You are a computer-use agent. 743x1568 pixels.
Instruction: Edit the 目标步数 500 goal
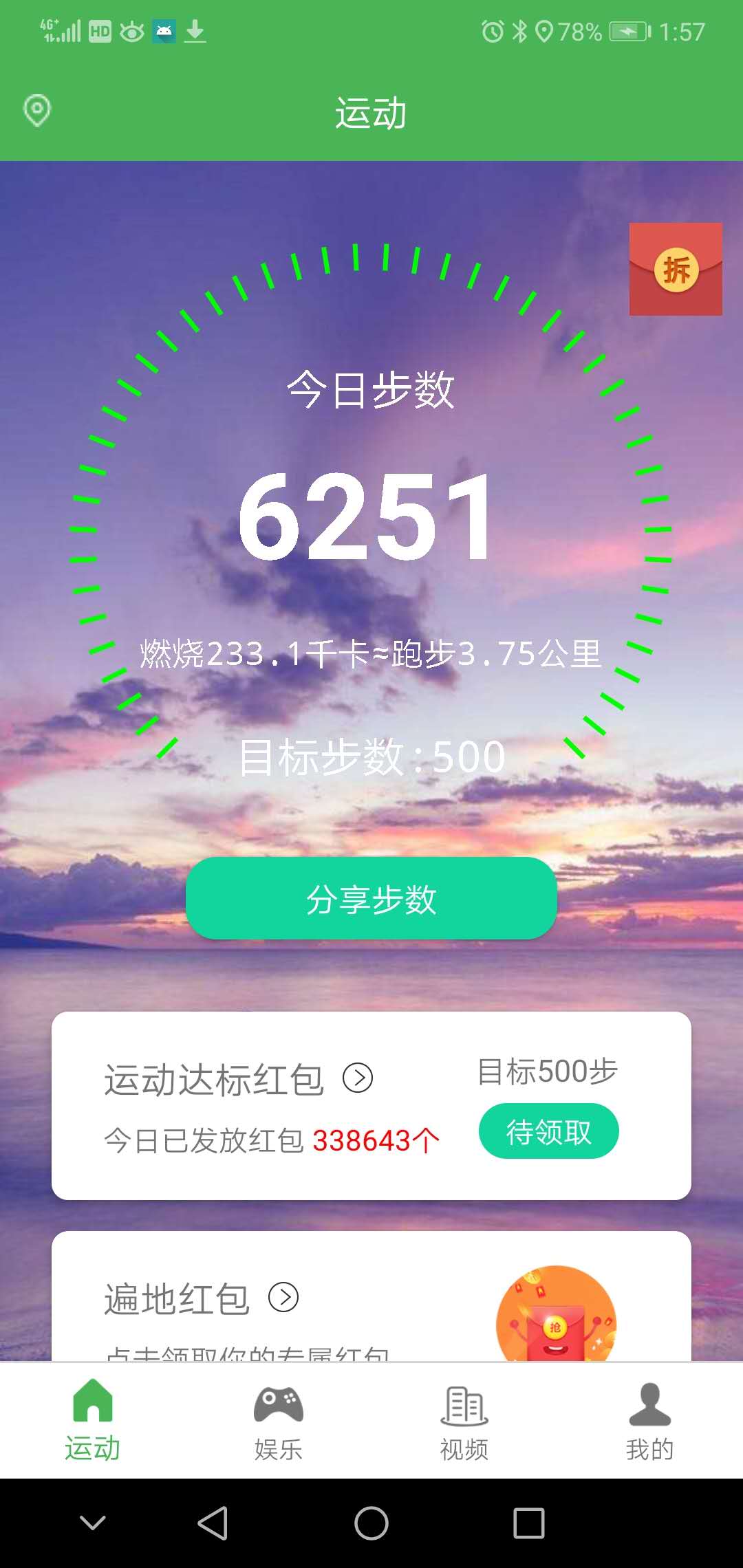tap(371, 757)
